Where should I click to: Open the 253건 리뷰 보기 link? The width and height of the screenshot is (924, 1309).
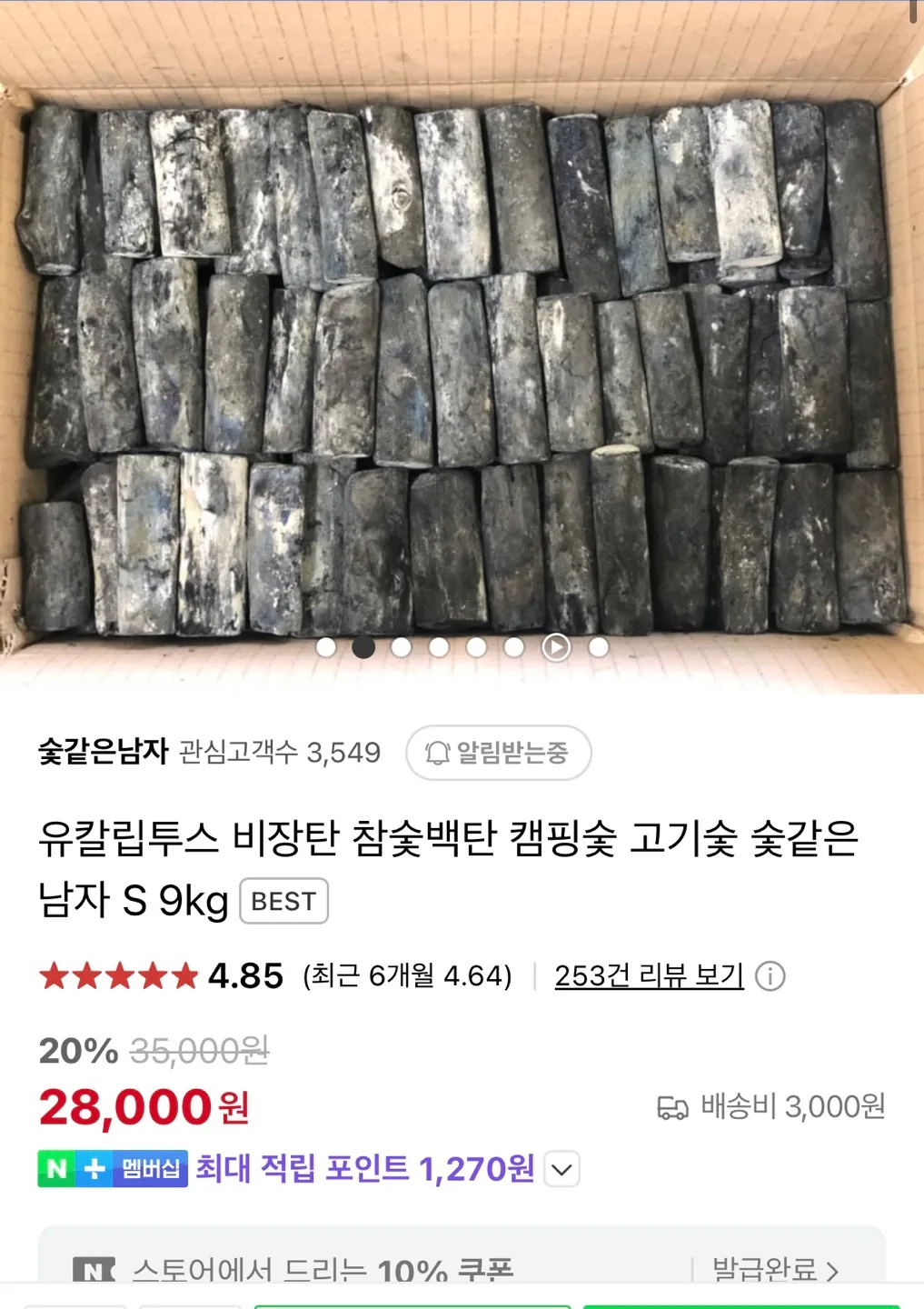coord(649,975)
